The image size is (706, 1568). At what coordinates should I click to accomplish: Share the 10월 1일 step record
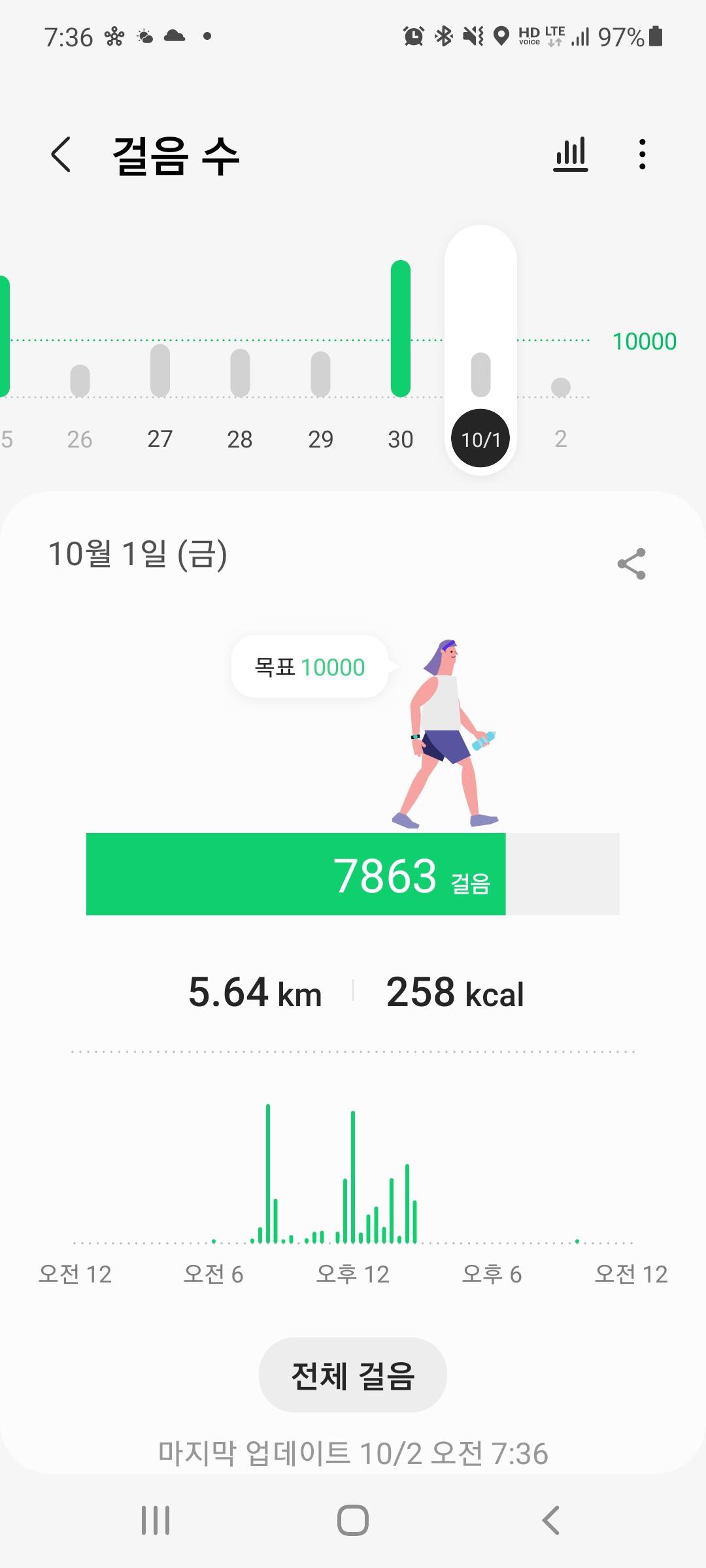pos(631,564)
